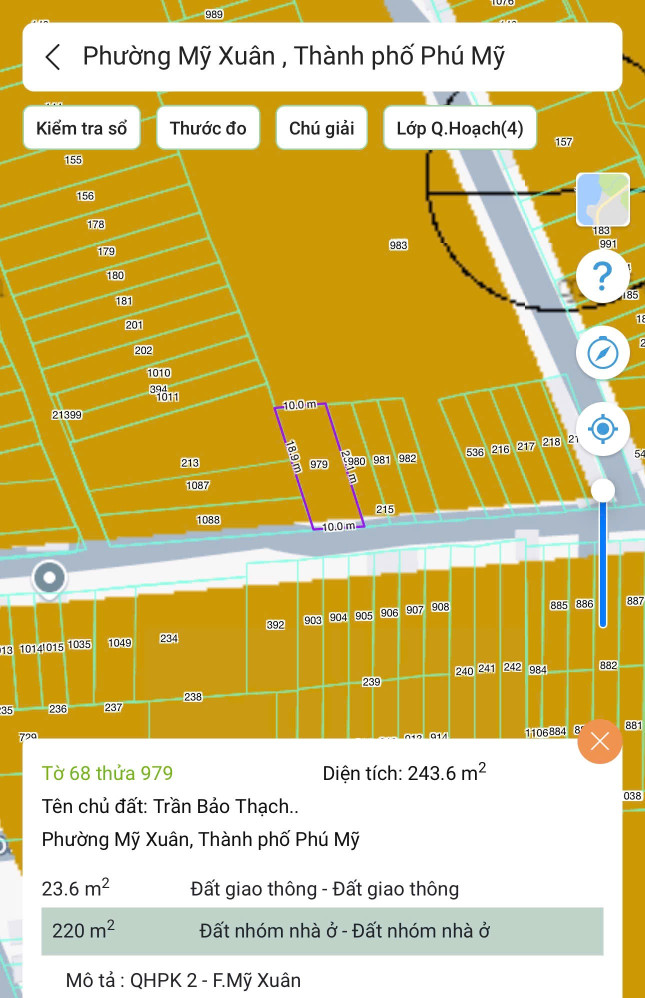Select the Đất giao thông row
This screenshot has height=998, width=645.
[x=322, y=888]
